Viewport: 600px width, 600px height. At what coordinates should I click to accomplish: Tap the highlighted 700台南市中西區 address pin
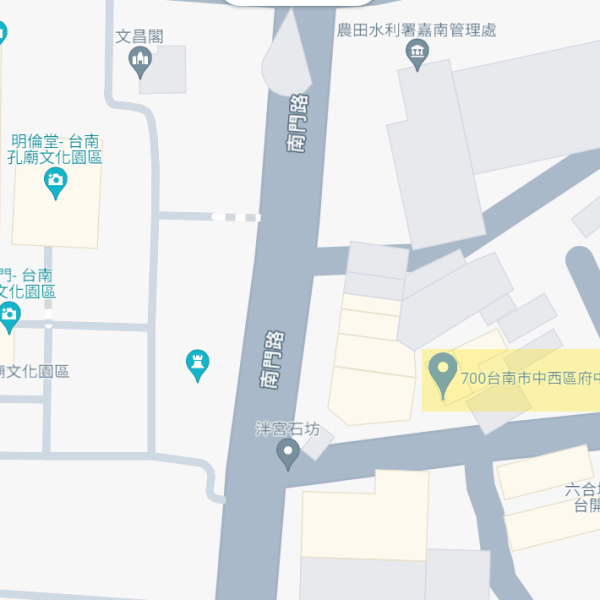pos(441,373)
